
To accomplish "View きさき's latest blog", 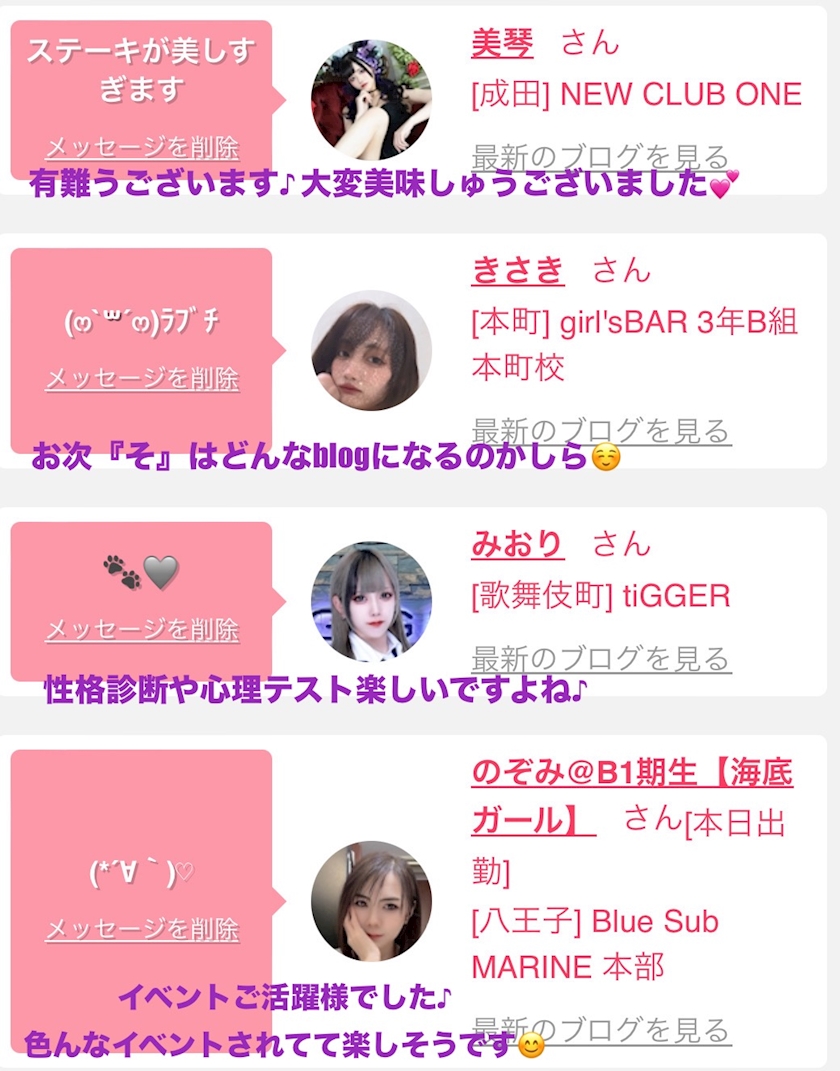I will 601,432.
